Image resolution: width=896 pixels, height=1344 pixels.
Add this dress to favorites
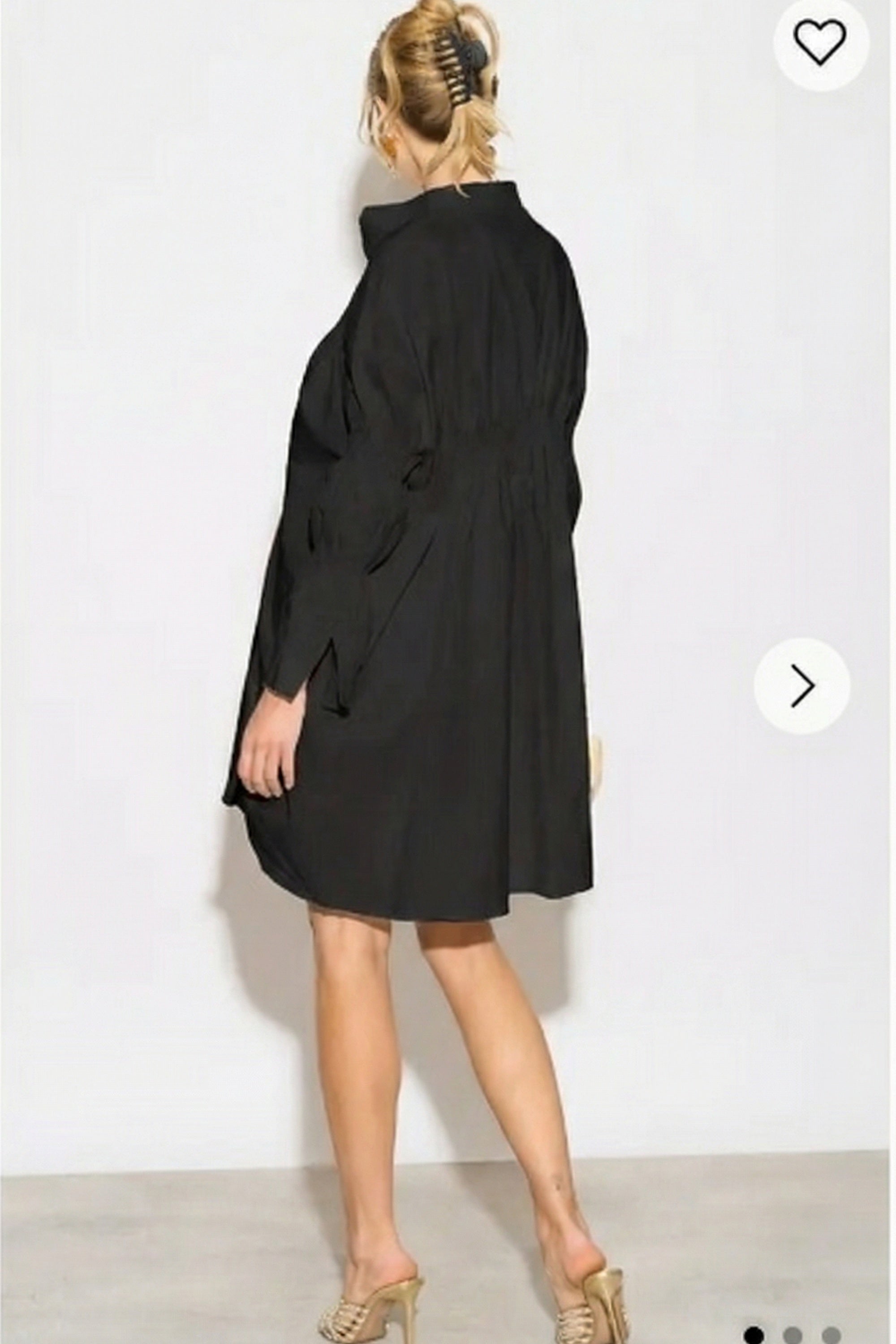(x=821, y=43)
